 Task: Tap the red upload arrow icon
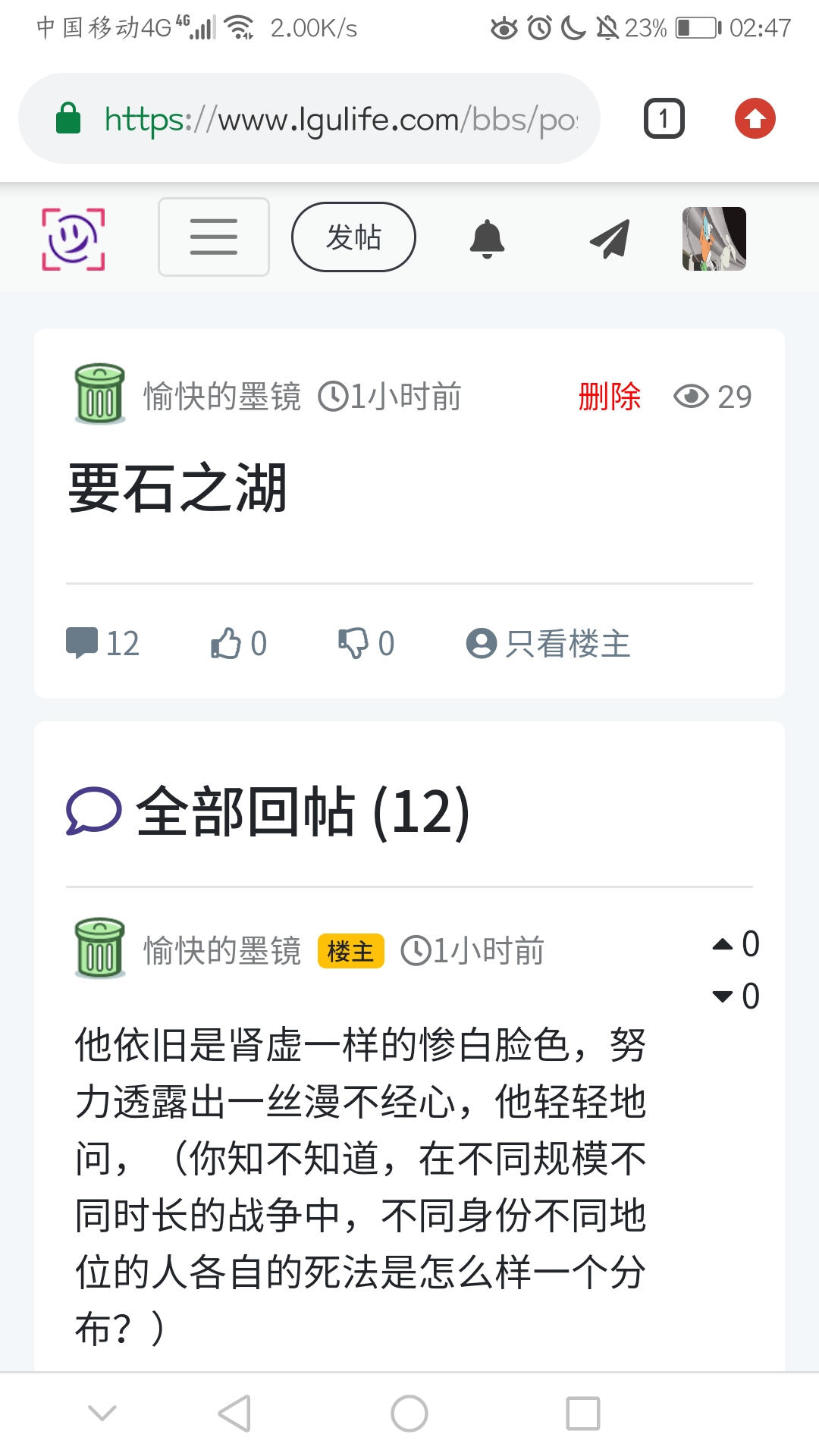coord(755,119)
